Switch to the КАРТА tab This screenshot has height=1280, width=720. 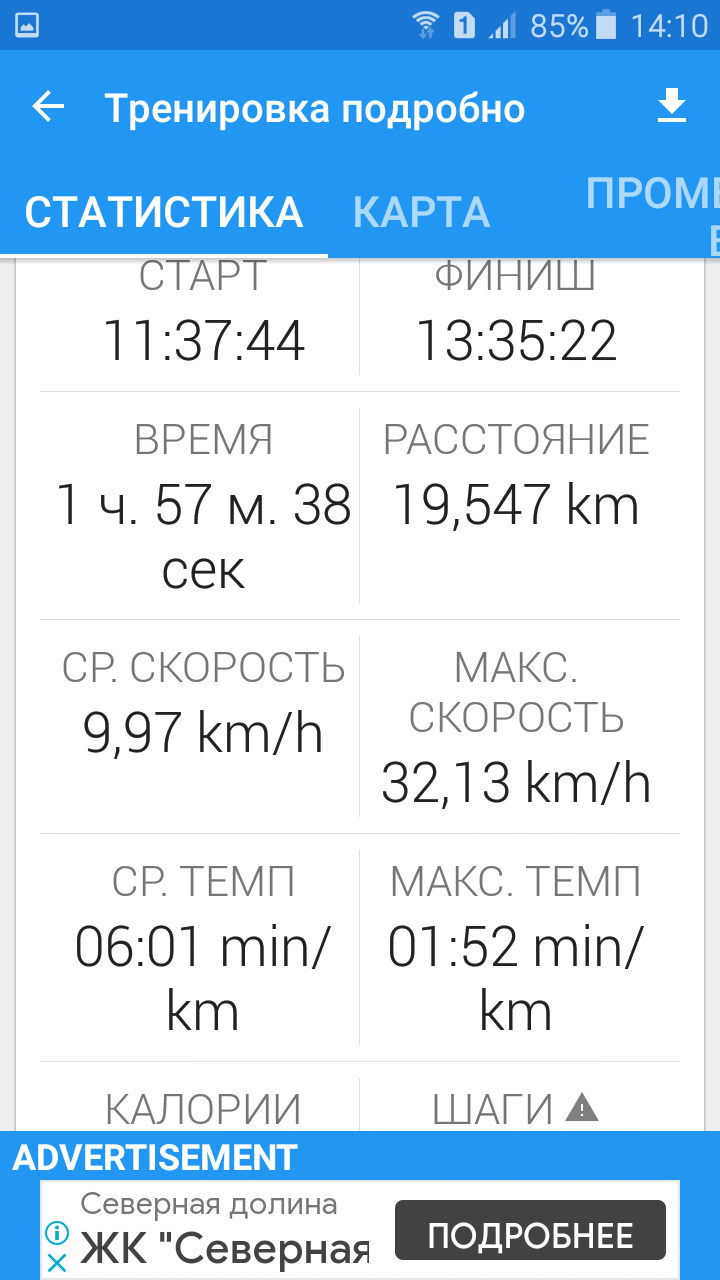pos(421,212)
